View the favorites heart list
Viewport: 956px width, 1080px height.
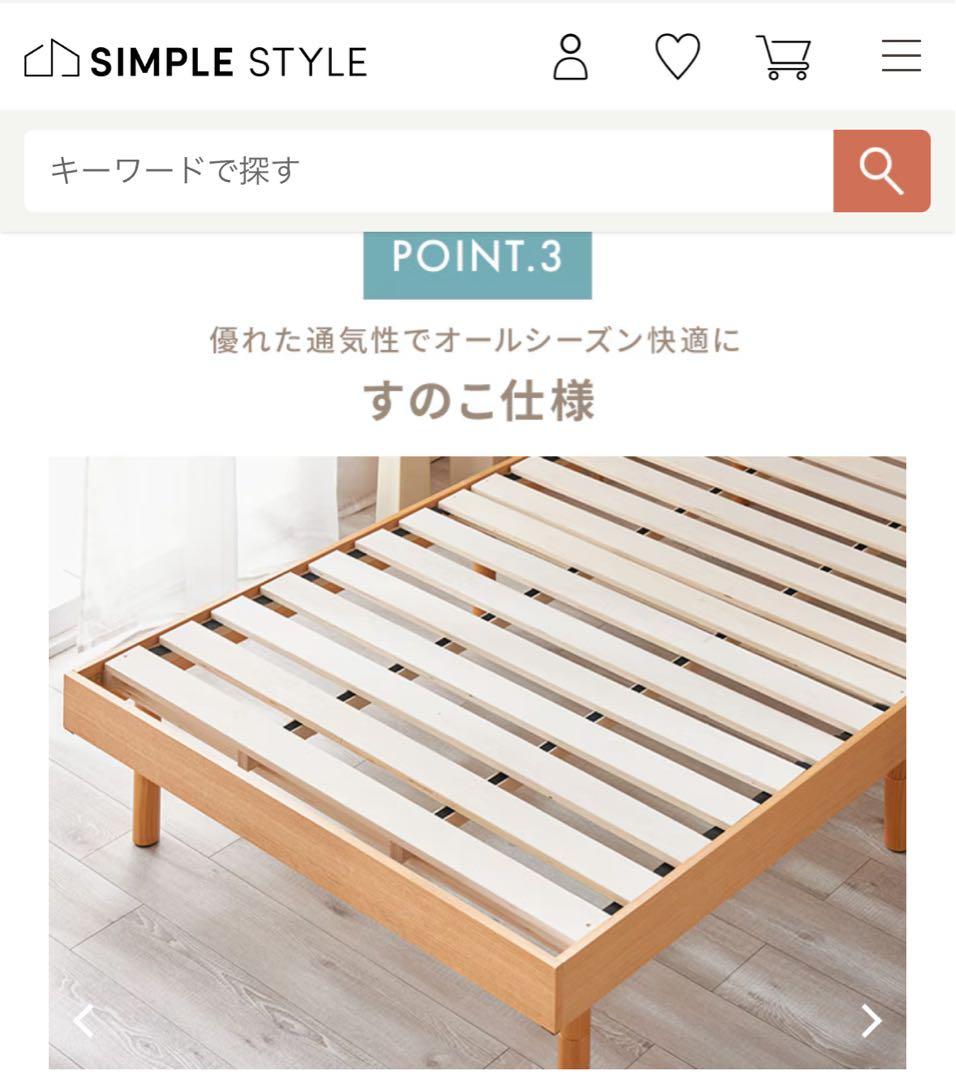point(677,57)
